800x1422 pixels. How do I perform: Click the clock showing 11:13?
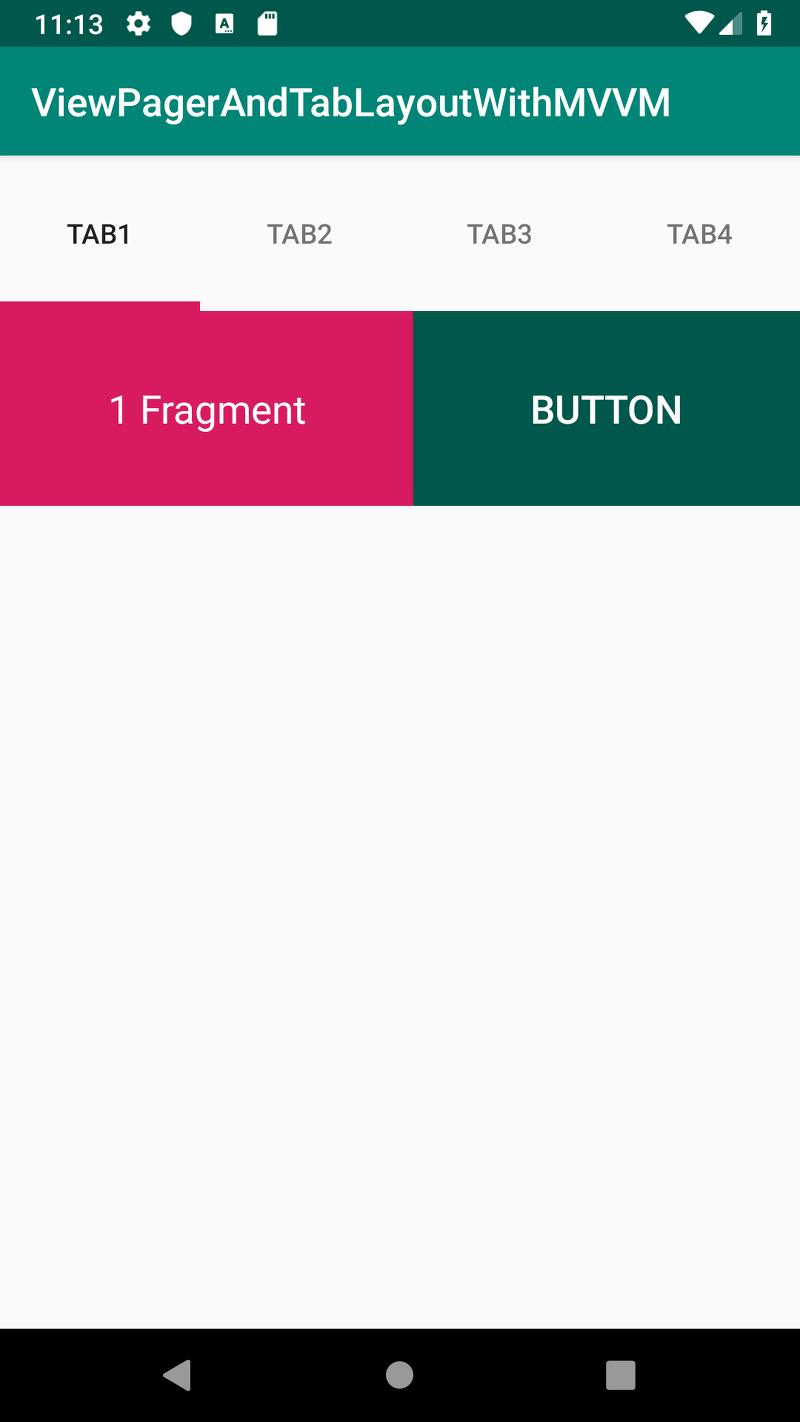68,24
